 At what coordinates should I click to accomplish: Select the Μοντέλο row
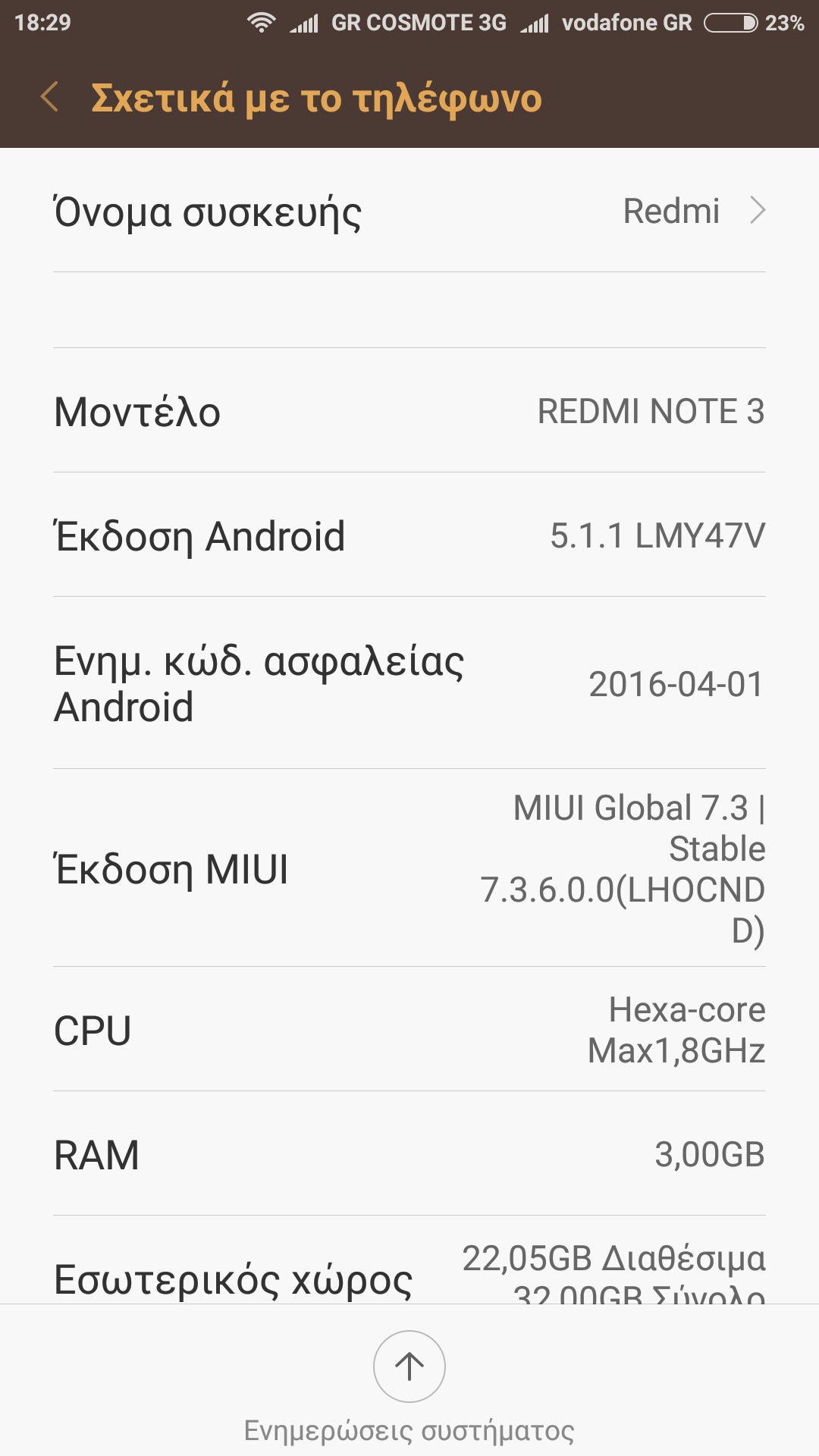coord(409,411)
